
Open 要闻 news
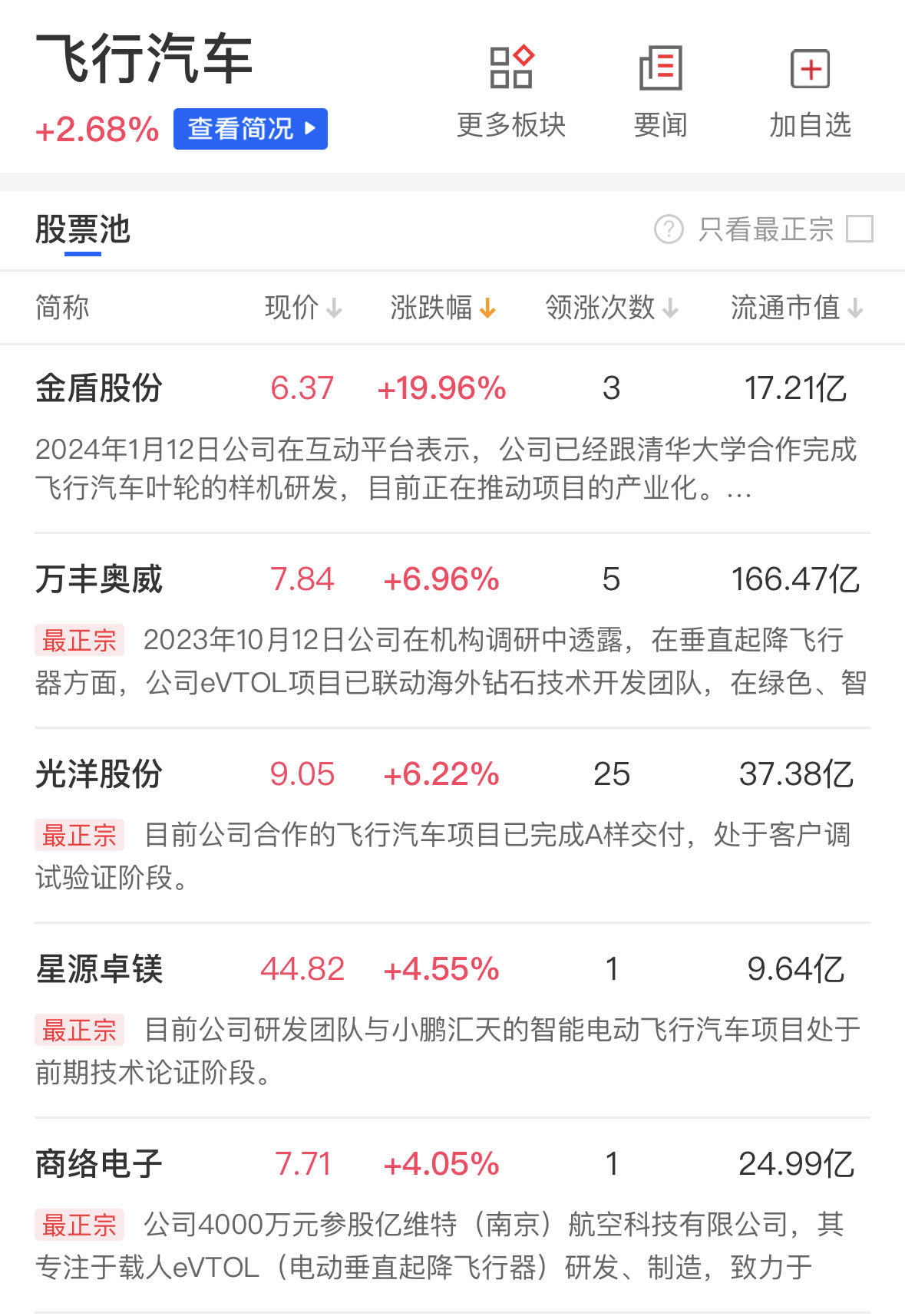660,92
